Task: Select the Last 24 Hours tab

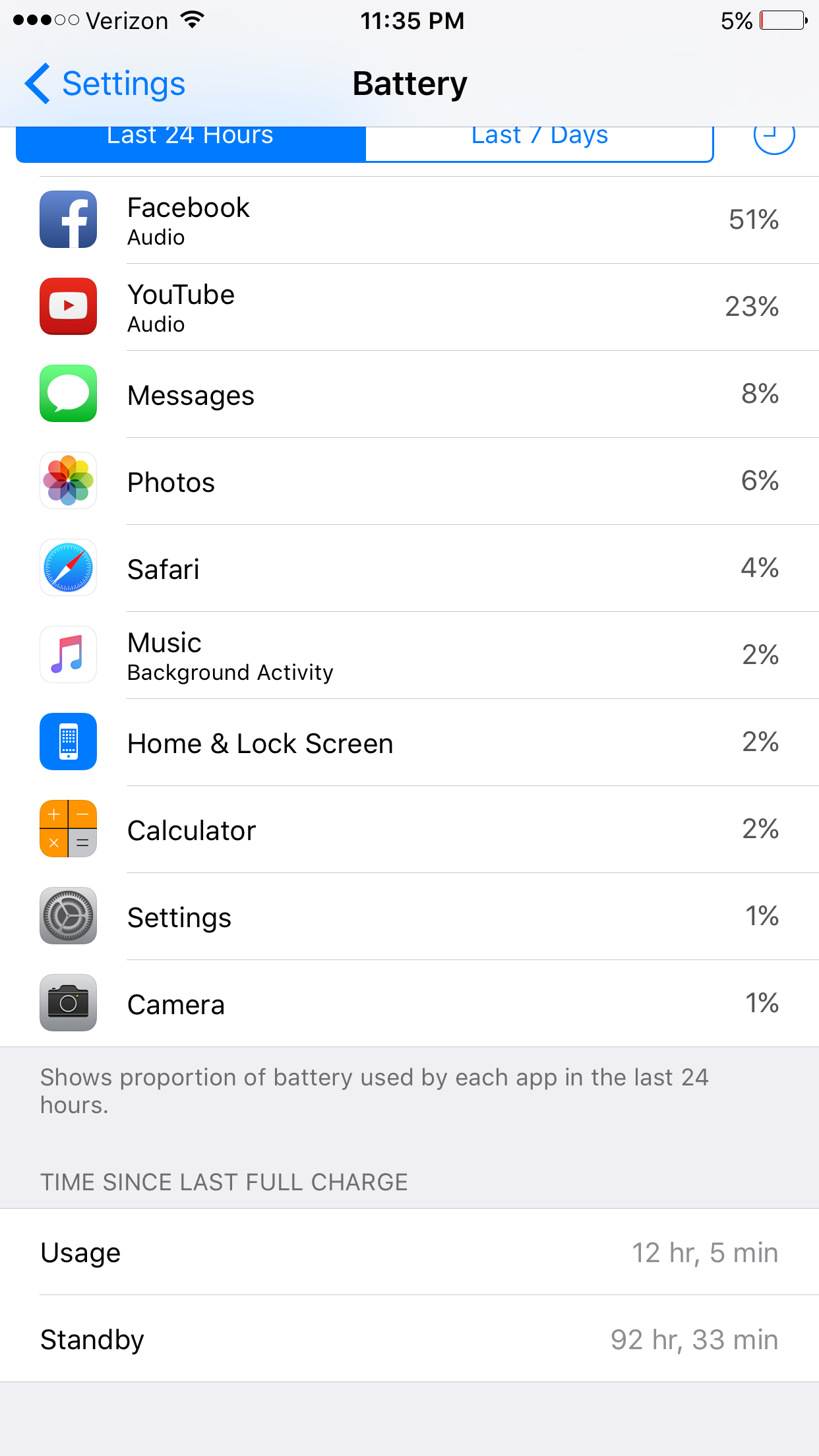Action: coord(191,142)
